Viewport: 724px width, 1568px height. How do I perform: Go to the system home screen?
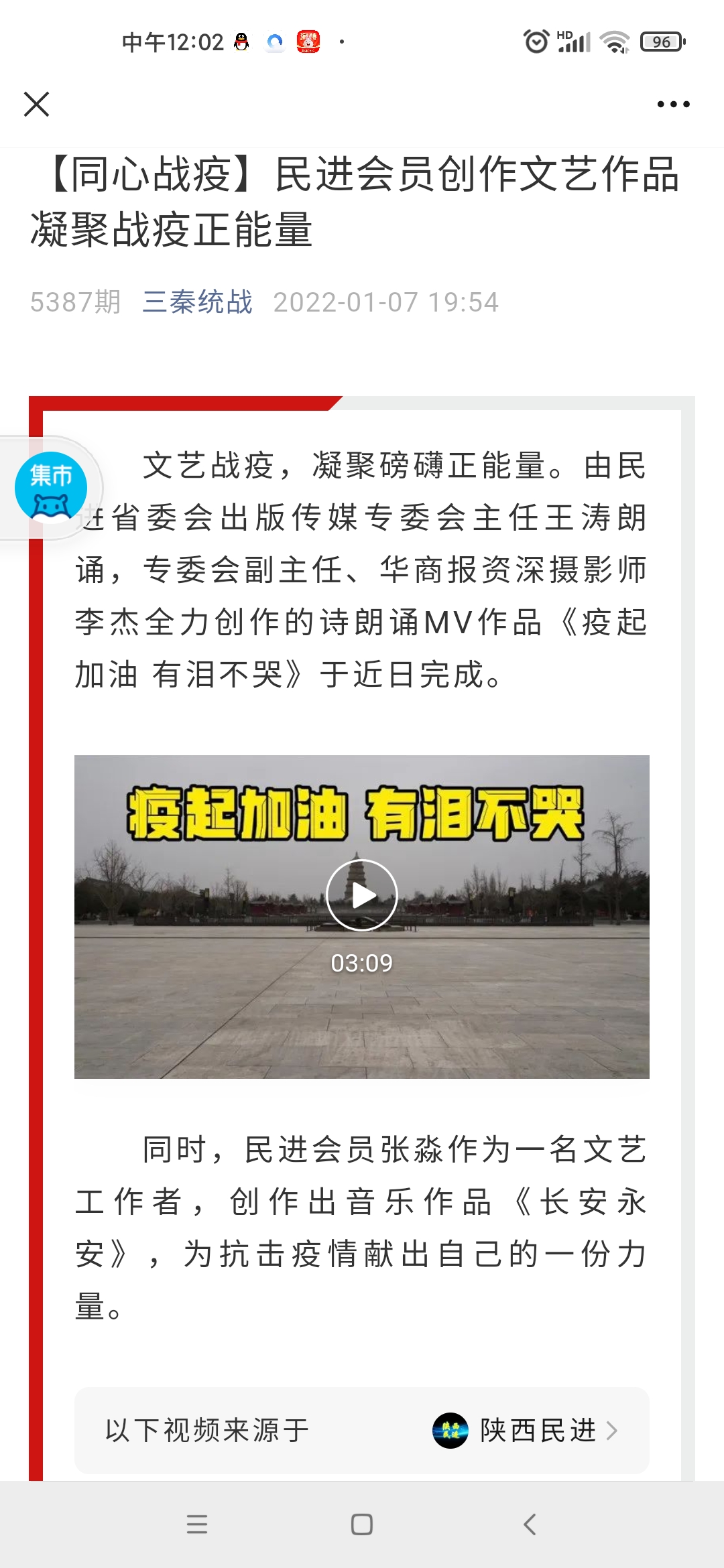362,1524
